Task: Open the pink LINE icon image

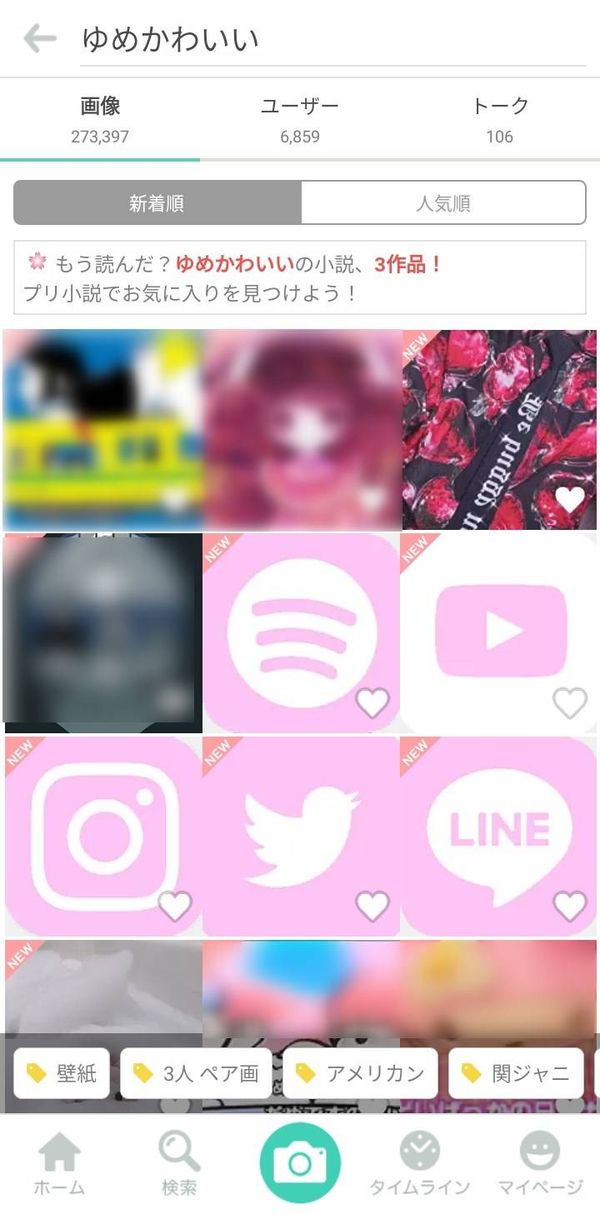Action: 499,836
